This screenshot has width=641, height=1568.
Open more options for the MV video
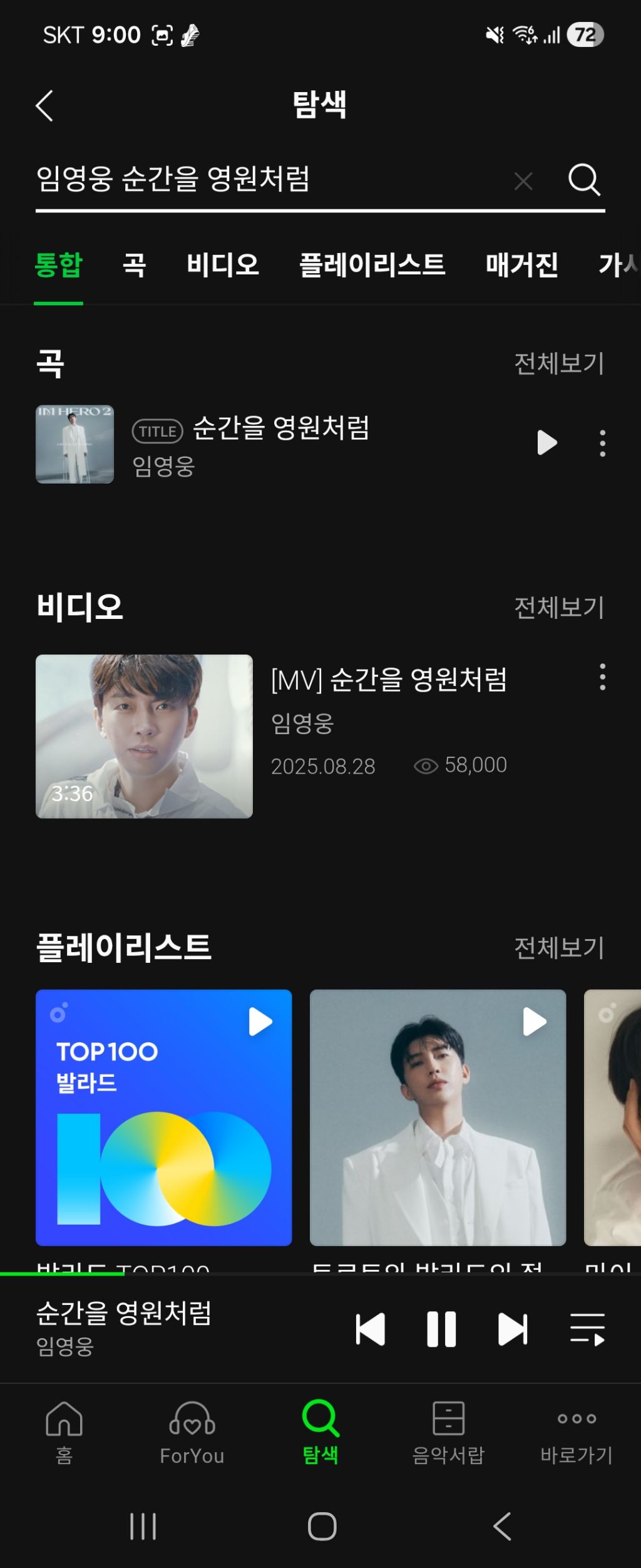coord(602,677)
